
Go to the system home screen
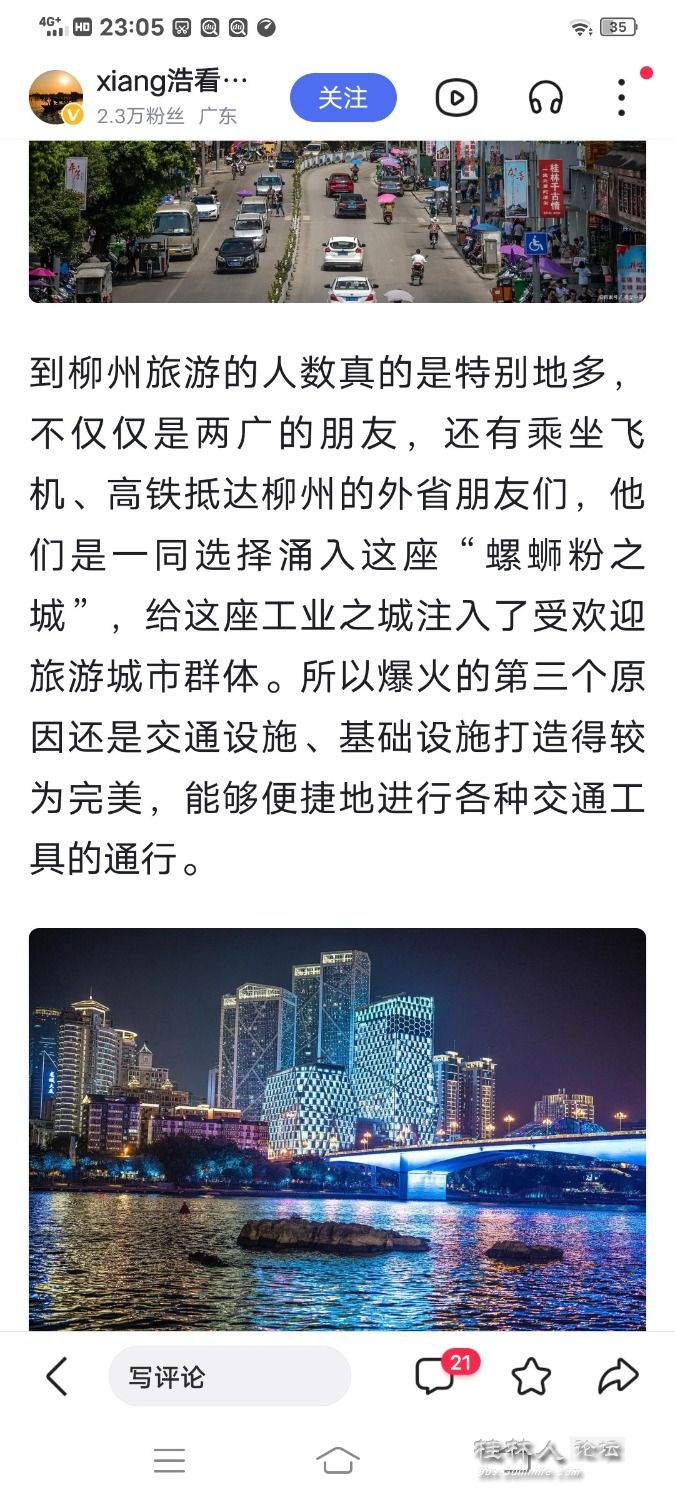pyautogui.click(x=337, y=1461)
